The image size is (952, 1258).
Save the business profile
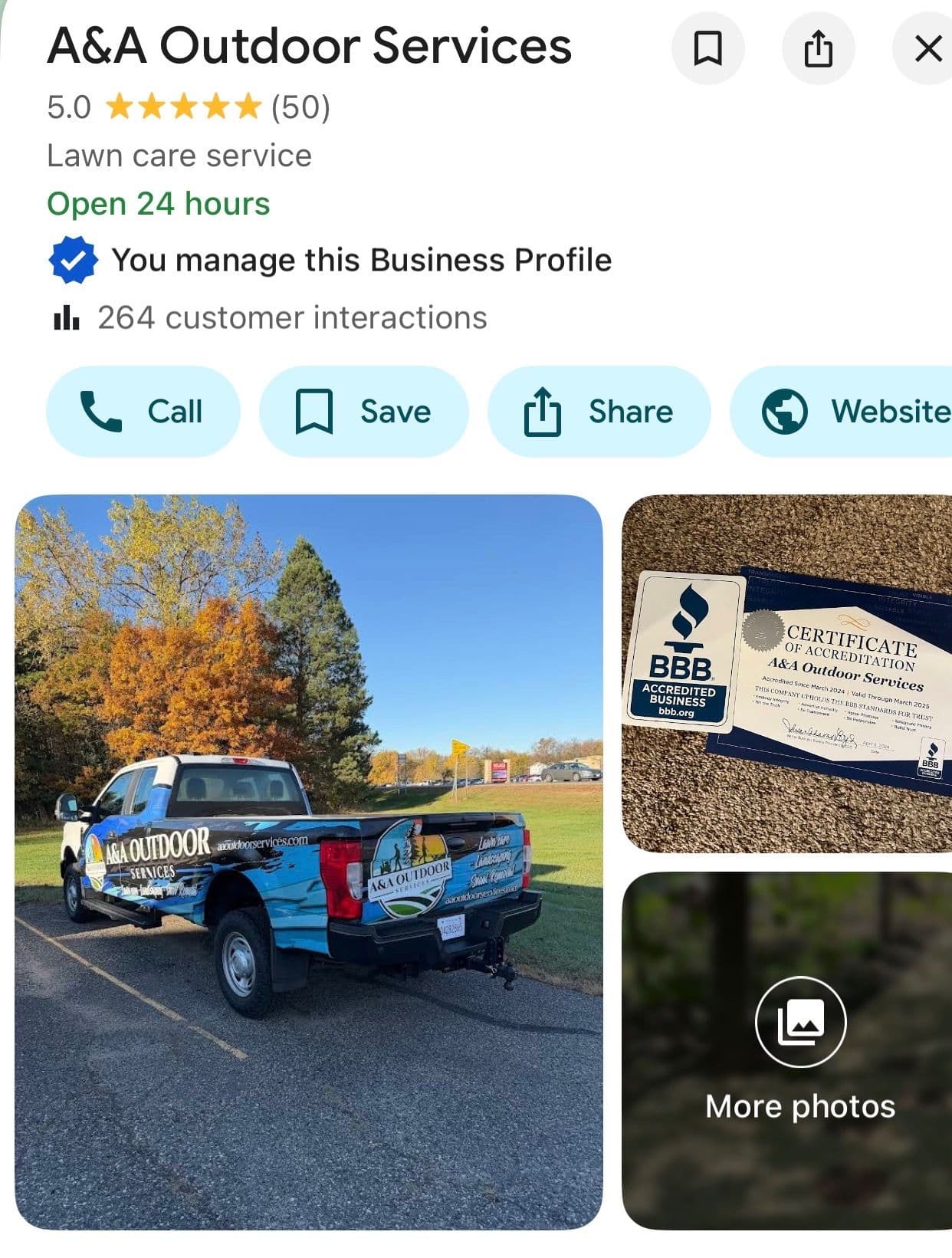coord(364,411)
